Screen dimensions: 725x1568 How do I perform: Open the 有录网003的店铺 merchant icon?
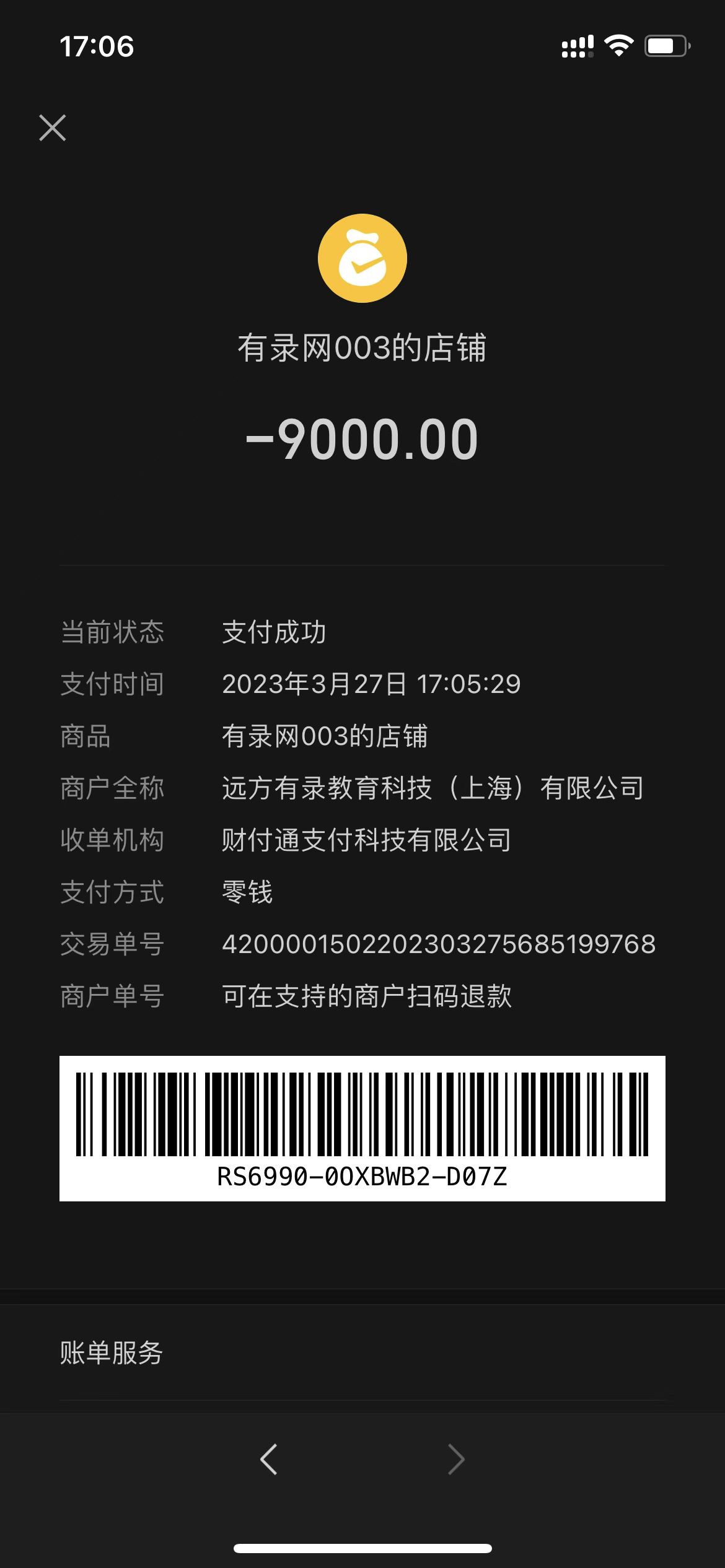pos(362,258)
